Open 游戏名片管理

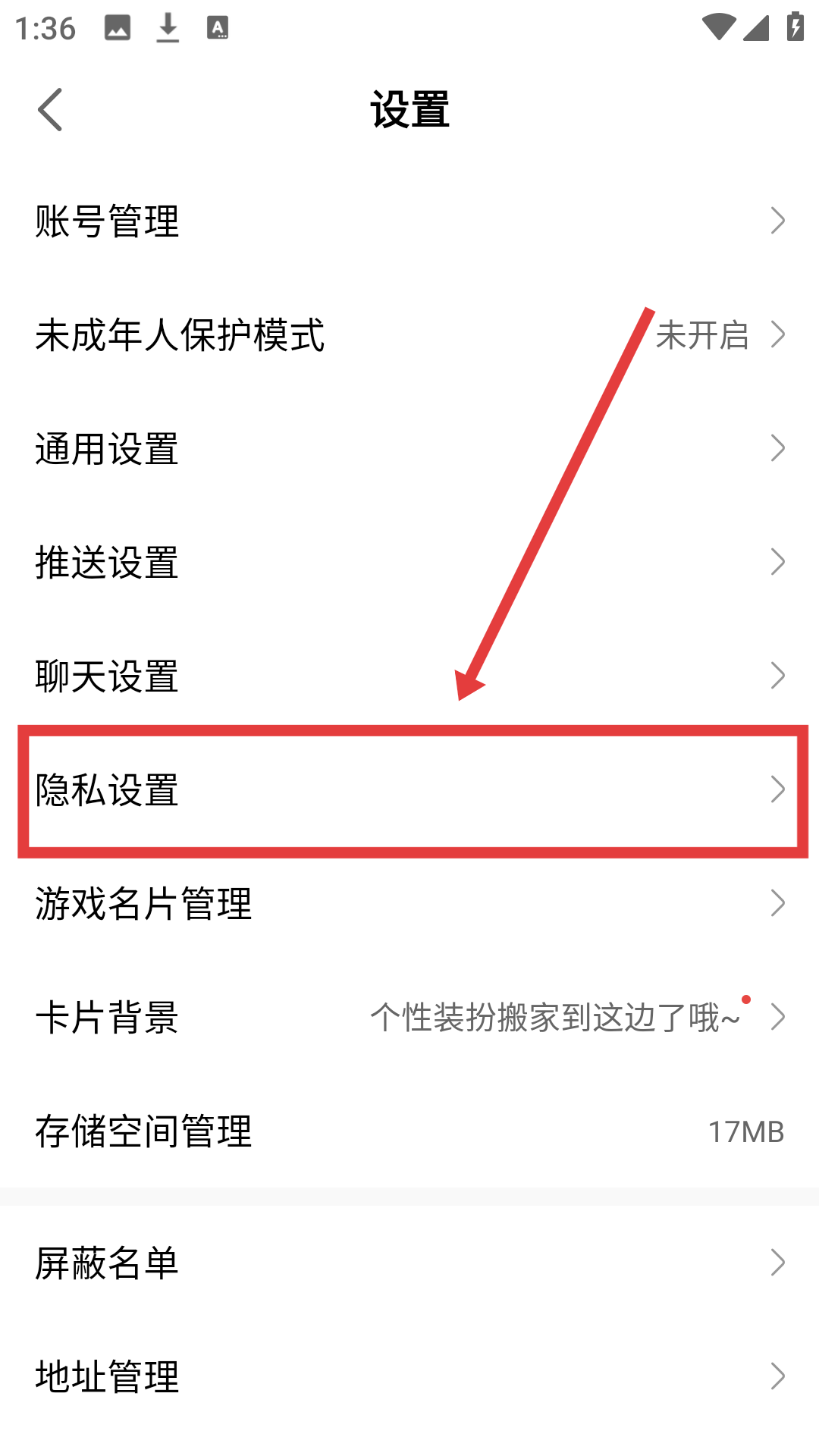point(409,903)
